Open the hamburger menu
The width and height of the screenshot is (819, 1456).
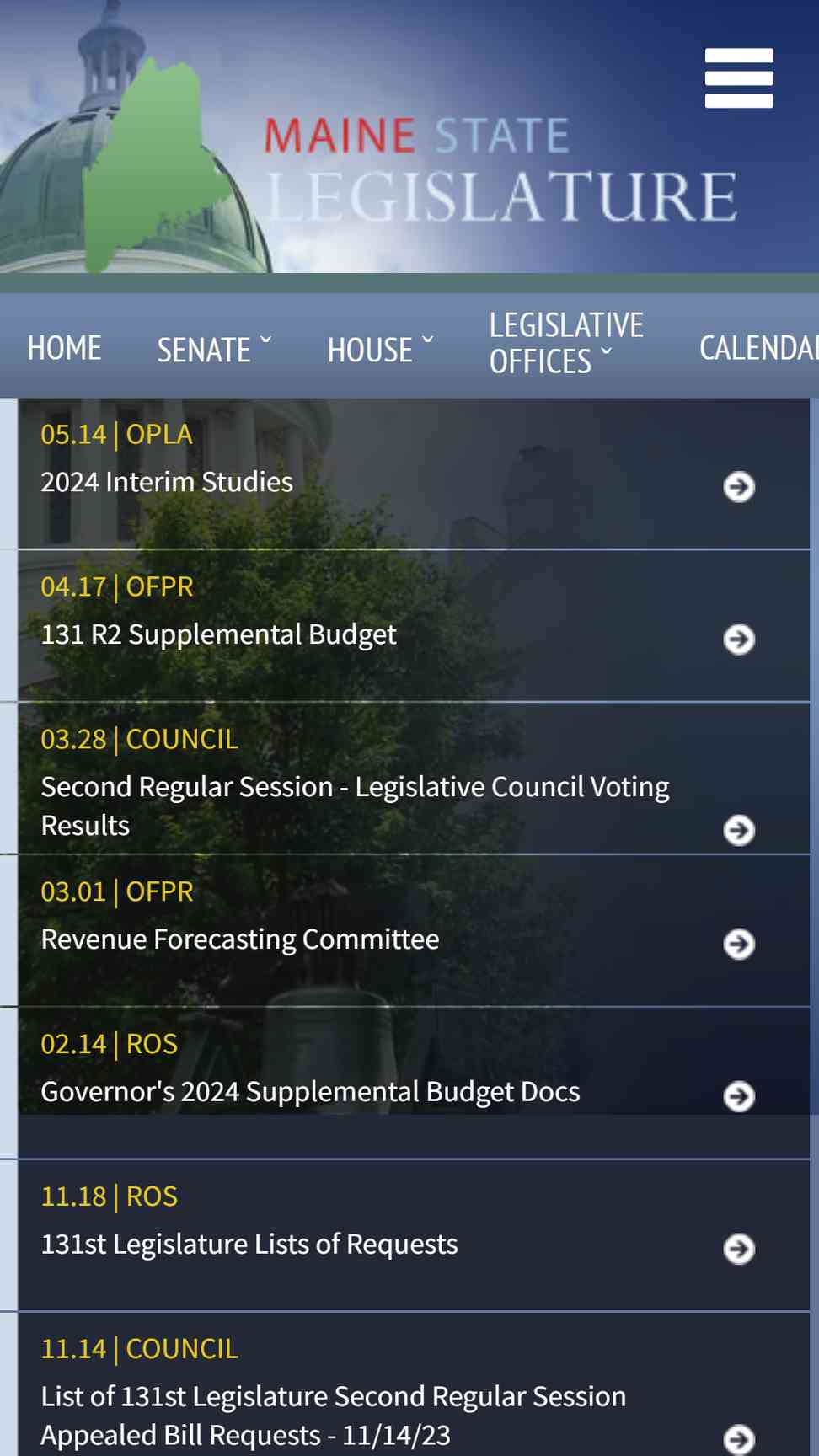tap(739, 78)
